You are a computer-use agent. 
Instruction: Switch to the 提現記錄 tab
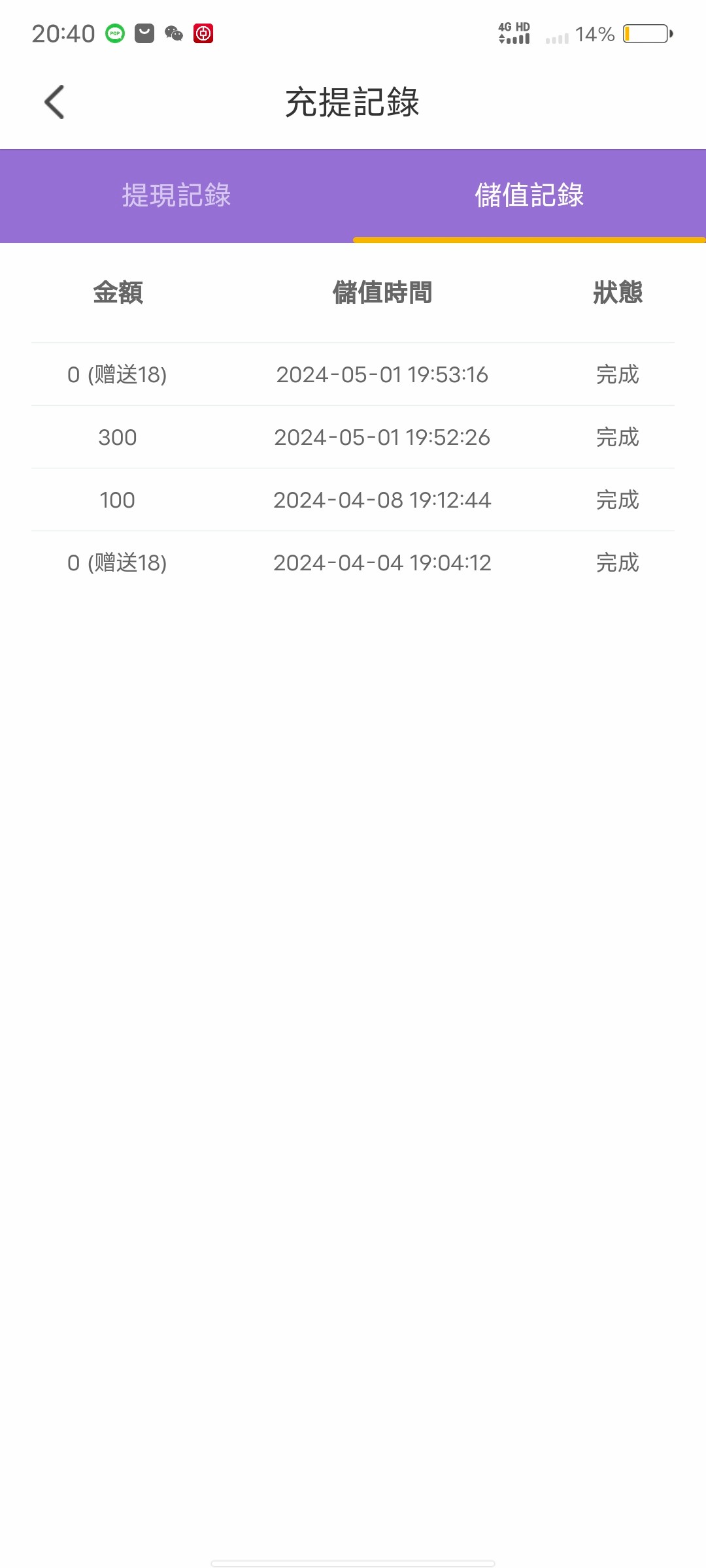[x=176, y=195]
